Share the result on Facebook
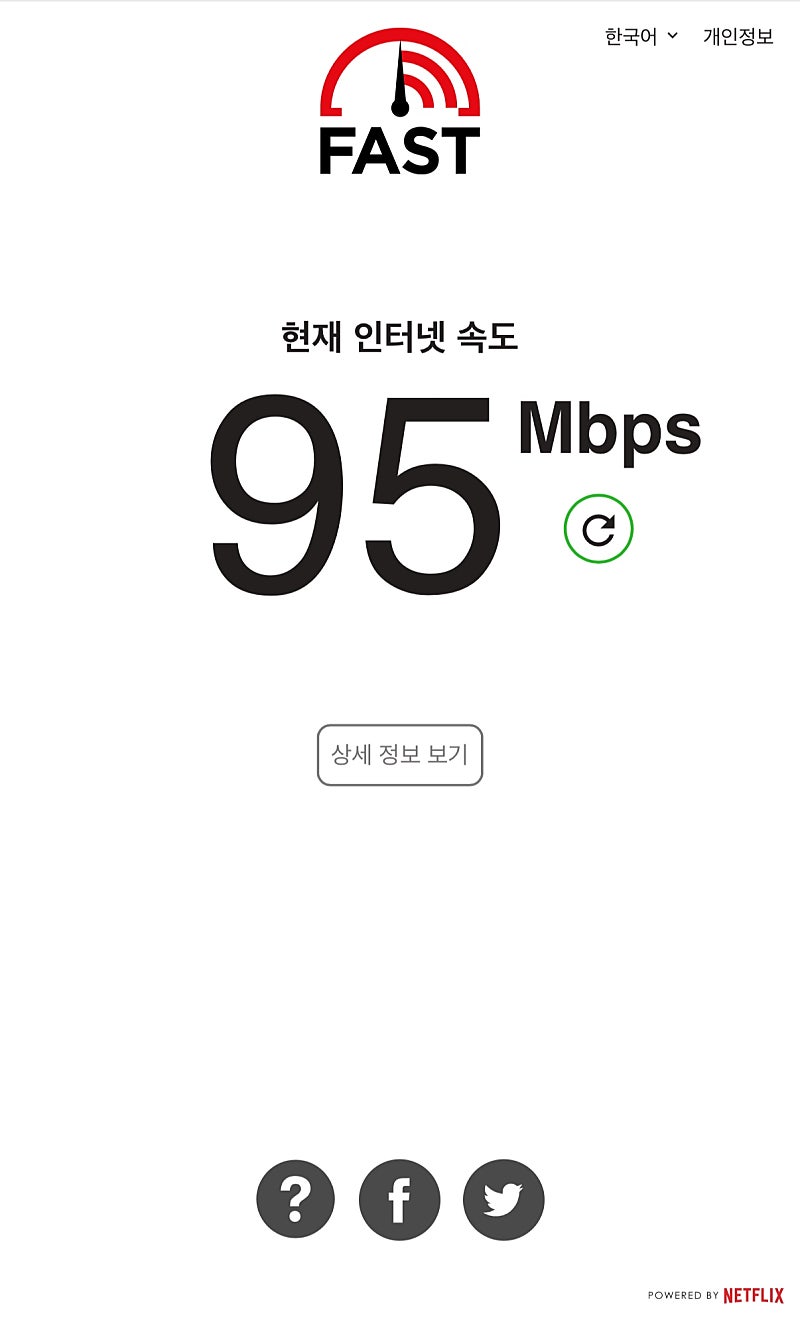The image size is (800, 1342). point(399,1200)
